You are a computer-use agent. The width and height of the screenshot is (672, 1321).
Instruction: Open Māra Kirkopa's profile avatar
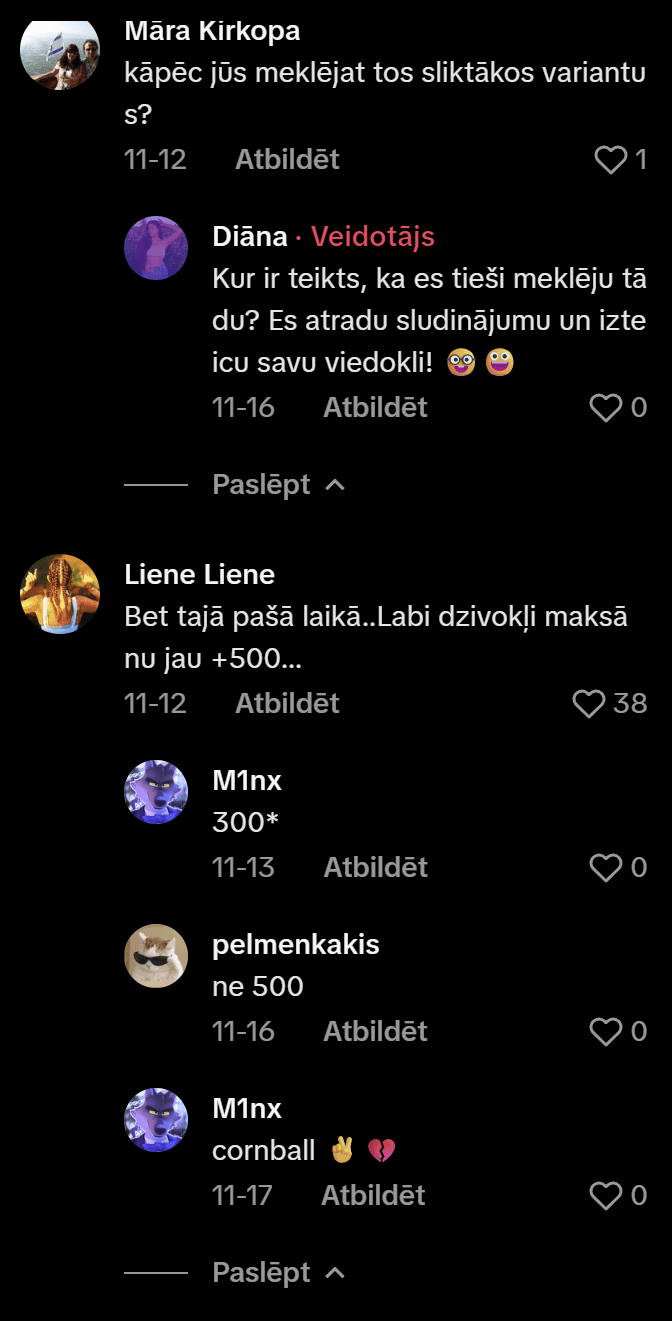point(60,52)
